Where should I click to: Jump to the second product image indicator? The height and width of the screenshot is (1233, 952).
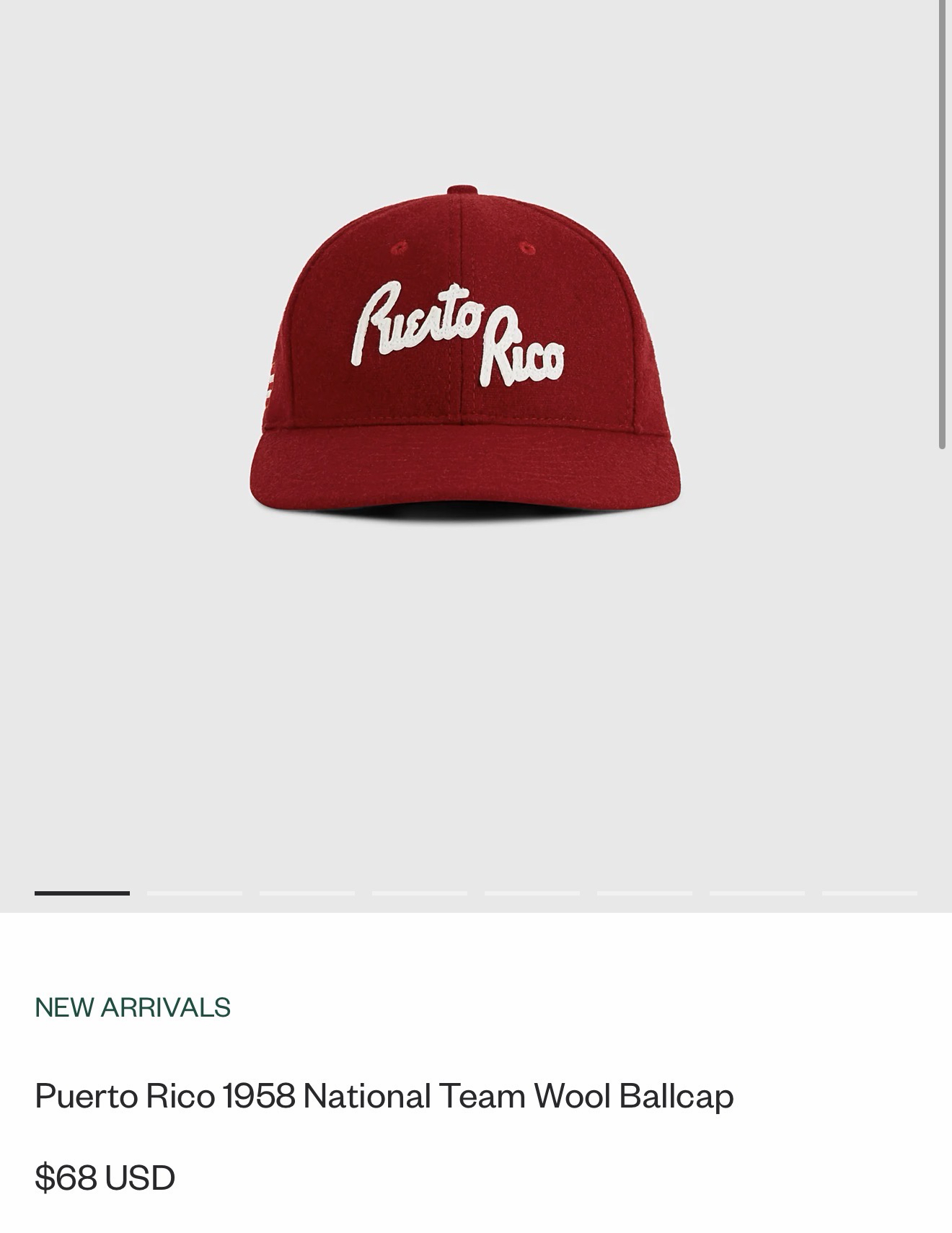(195, 893)
